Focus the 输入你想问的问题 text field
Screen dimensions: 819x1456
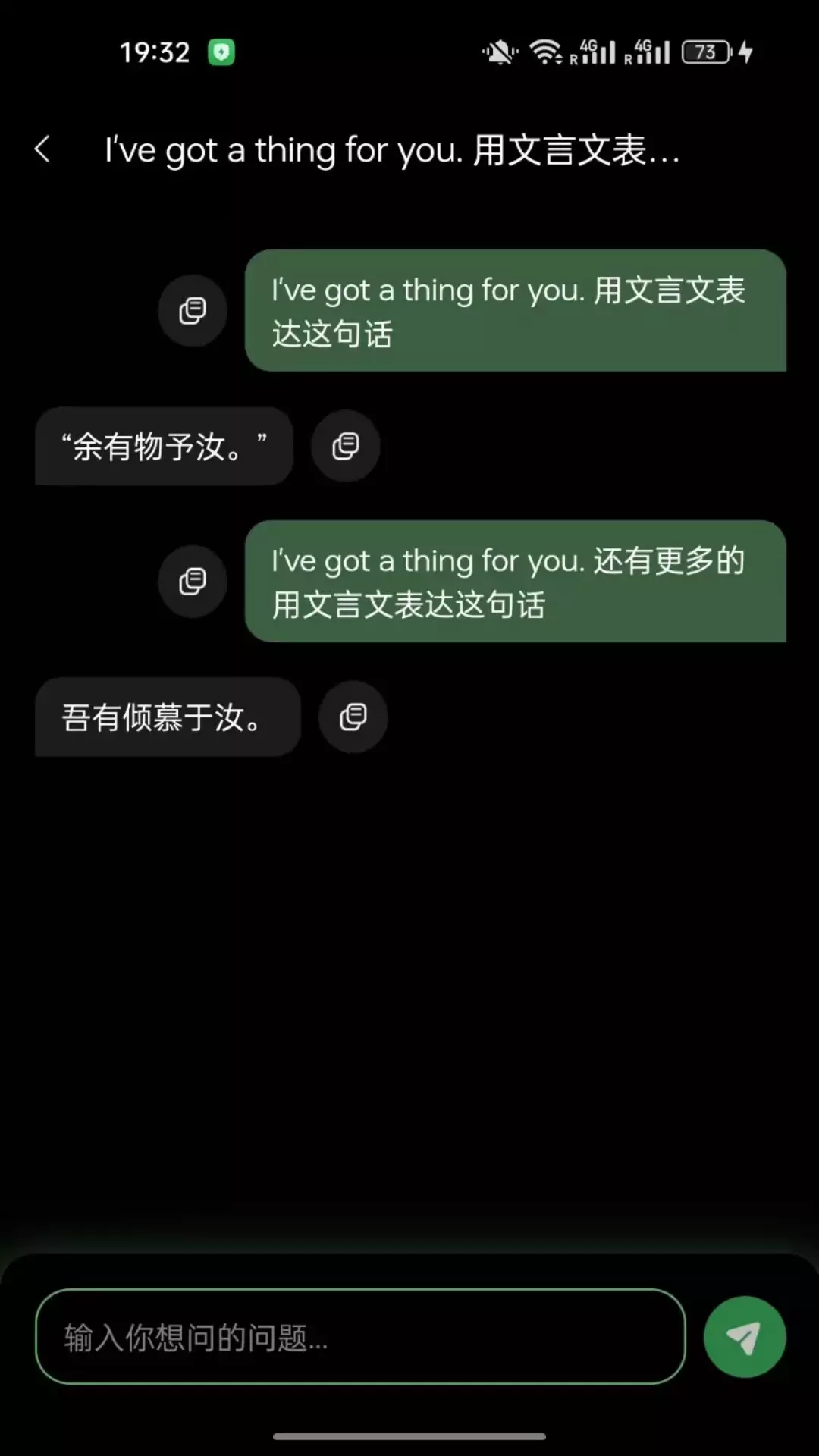click(x=360, y=1337)
